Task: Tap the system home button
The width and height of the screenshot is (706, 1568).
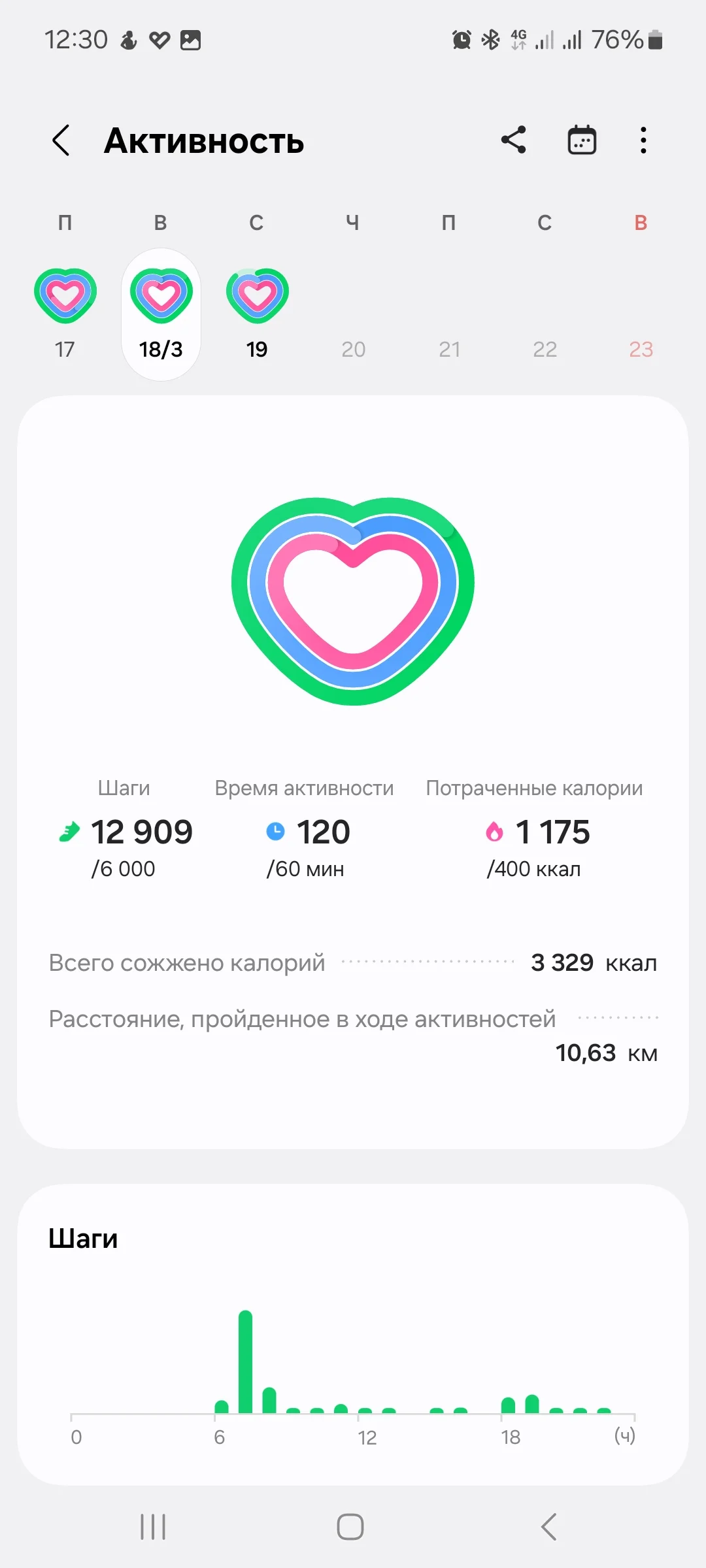Action: pos(350,1527)
